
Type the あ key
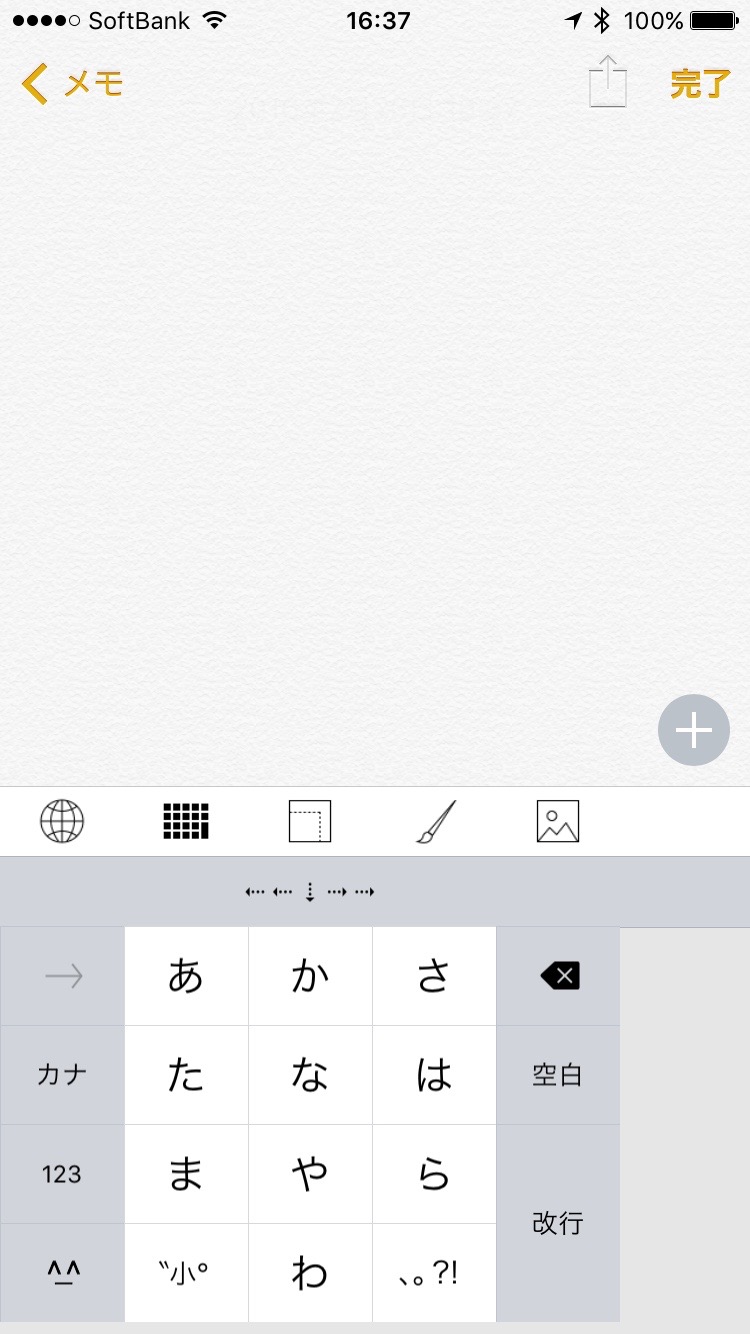click(x=186, y=976)
